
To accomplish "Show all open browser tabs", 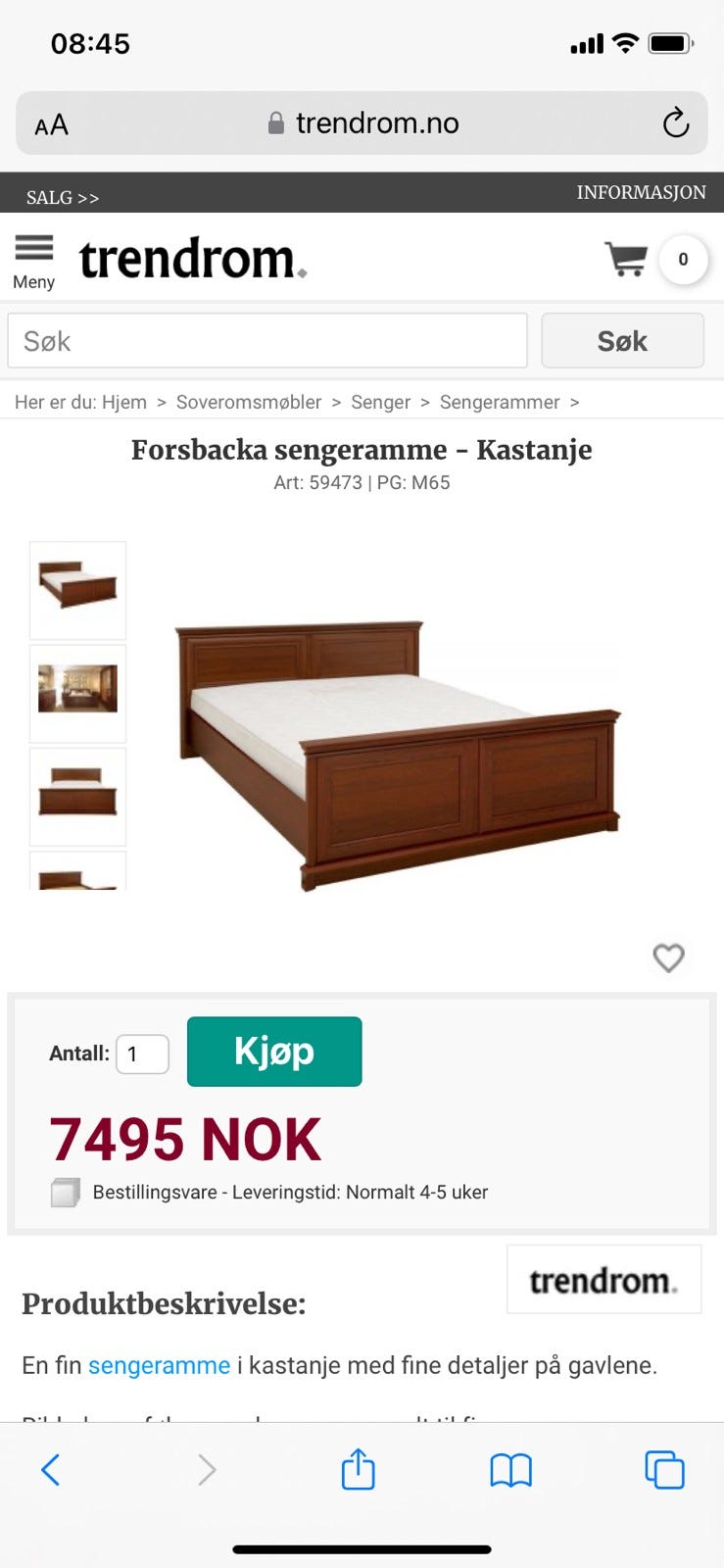I will coord(664,1469).
